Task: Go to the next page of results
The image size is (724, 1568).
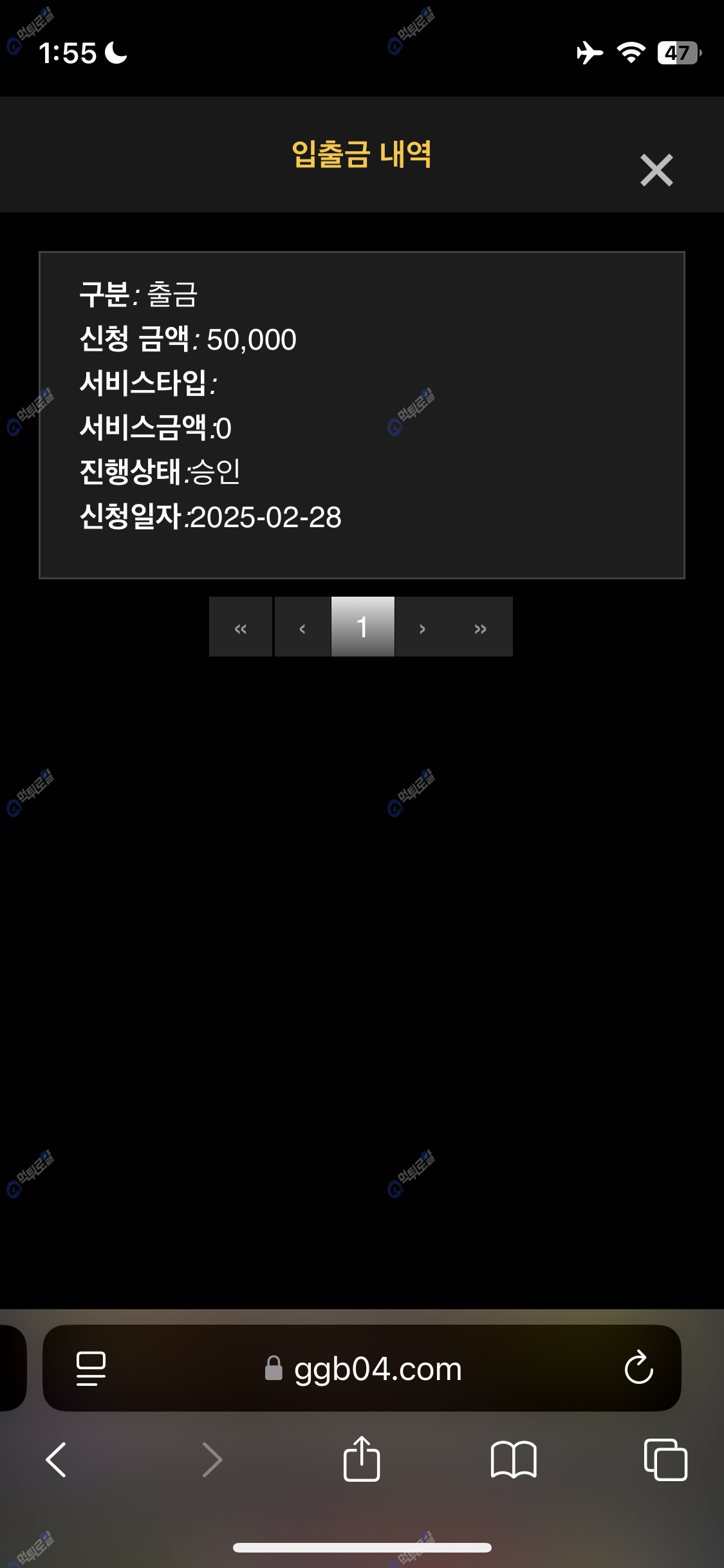Action: 422,628
